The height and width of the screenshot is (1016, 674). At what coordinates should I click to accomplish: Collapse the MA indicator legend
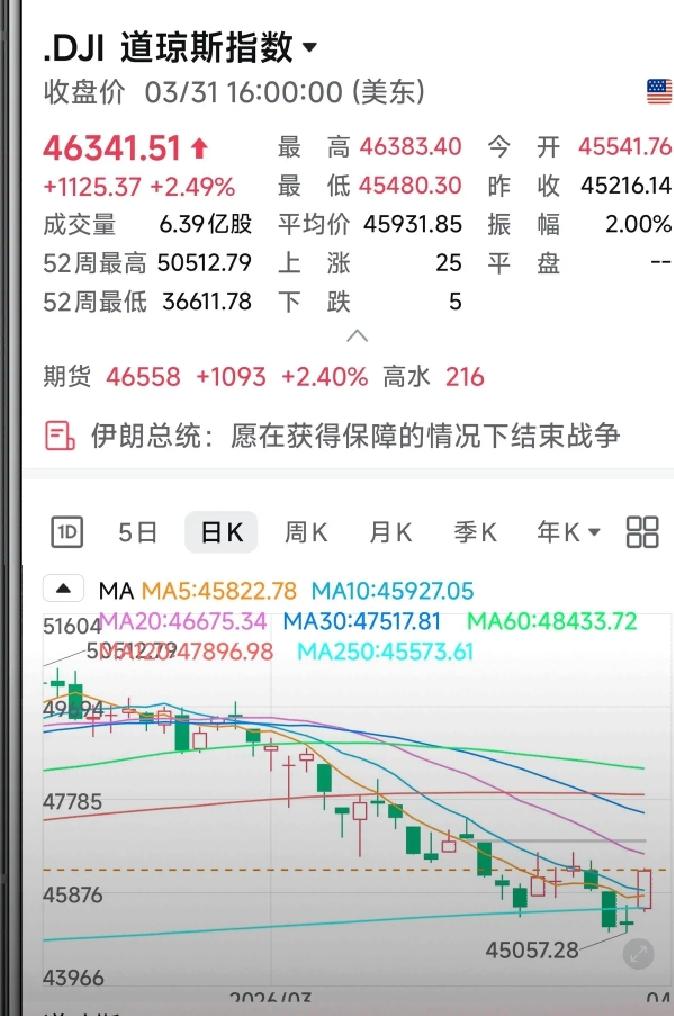point(64,590)
